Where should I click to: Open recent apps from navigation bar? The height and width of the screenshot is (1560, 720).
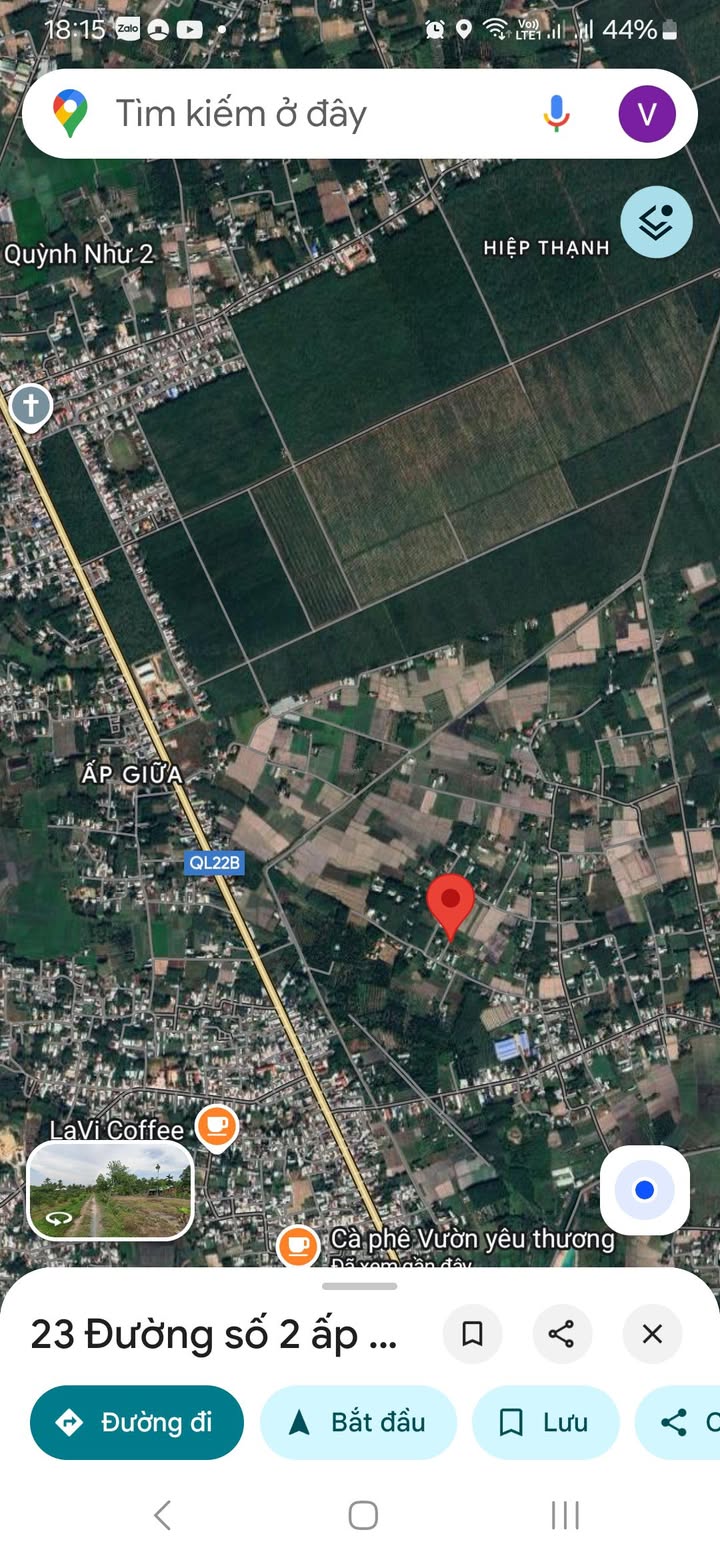pyautogui.click(x=565, y=1515)
